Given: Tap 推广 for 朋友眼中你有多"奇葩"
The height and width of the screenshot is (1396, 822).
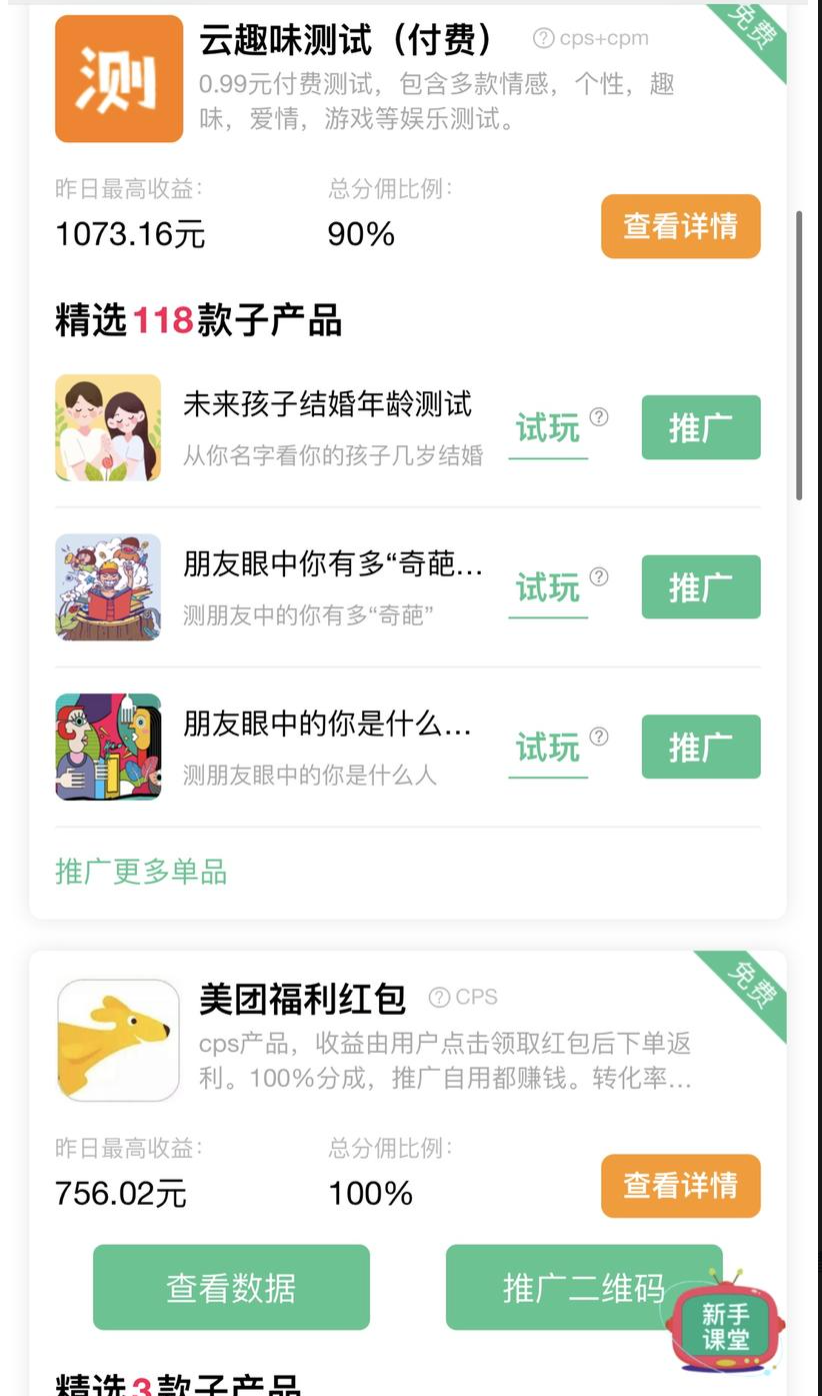Looking at the screenshot, I should click(700, 587).
